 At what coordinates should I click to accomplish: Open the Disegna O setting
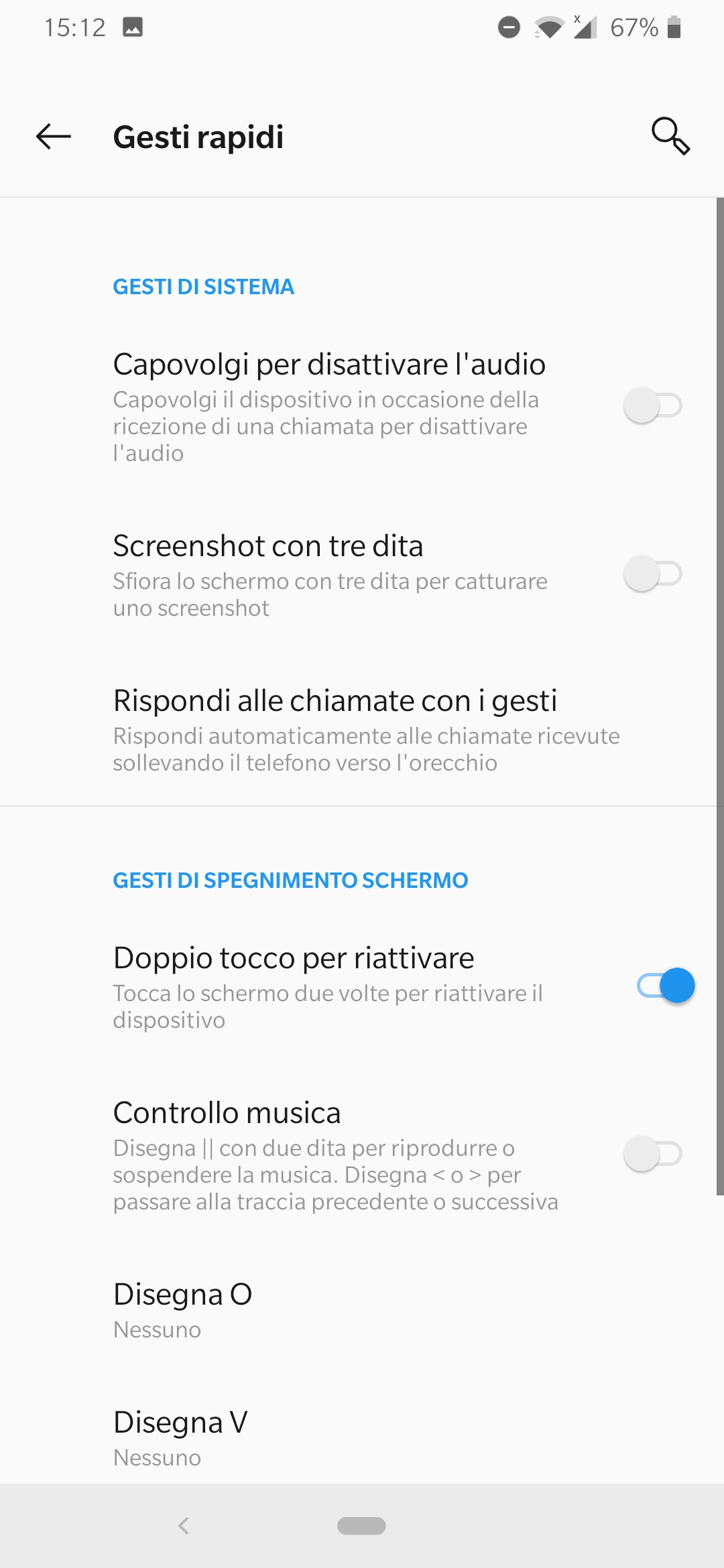pos(362,1310)
